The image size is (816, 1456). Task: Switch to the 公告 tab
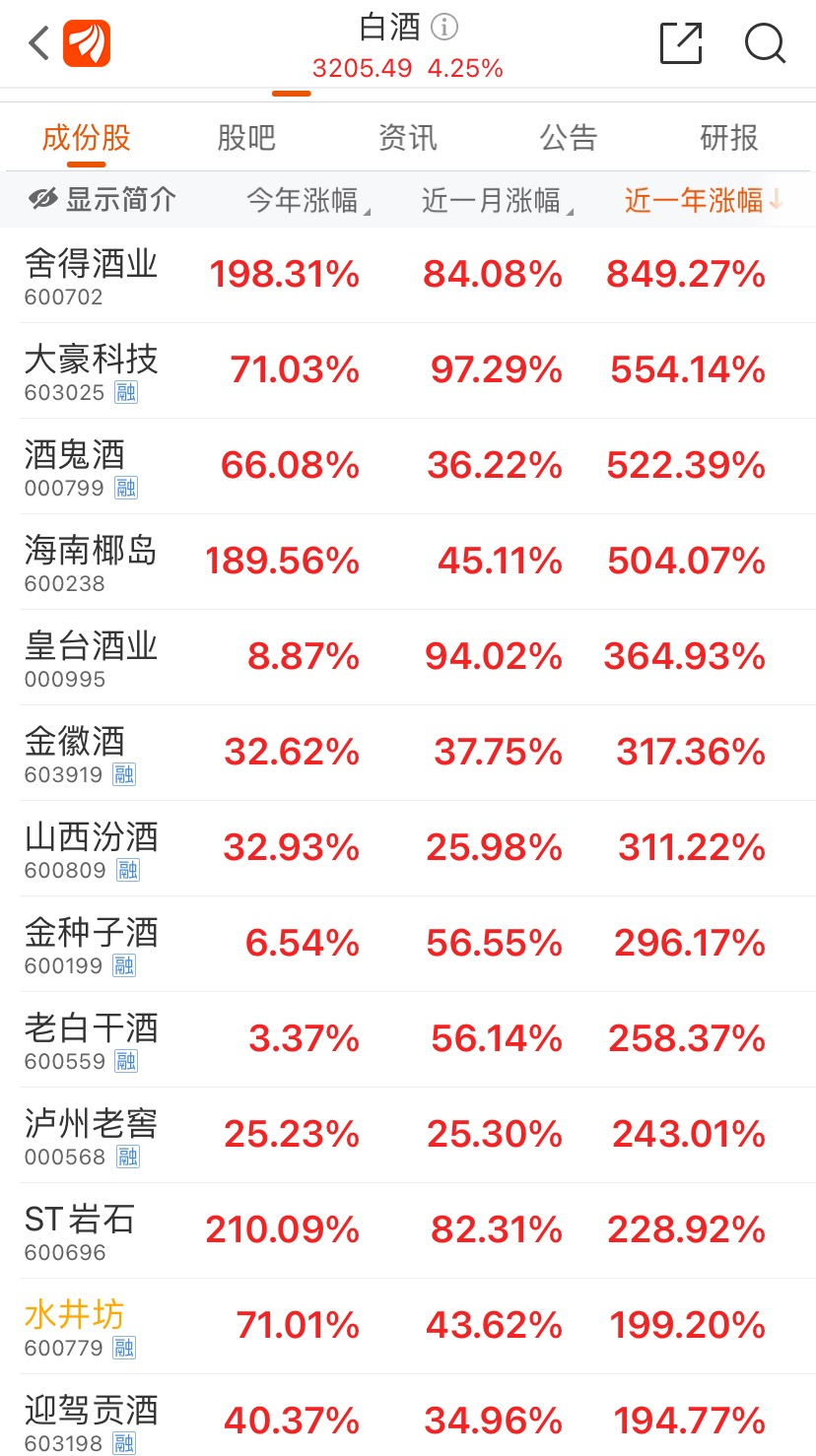tap(569, 138)
